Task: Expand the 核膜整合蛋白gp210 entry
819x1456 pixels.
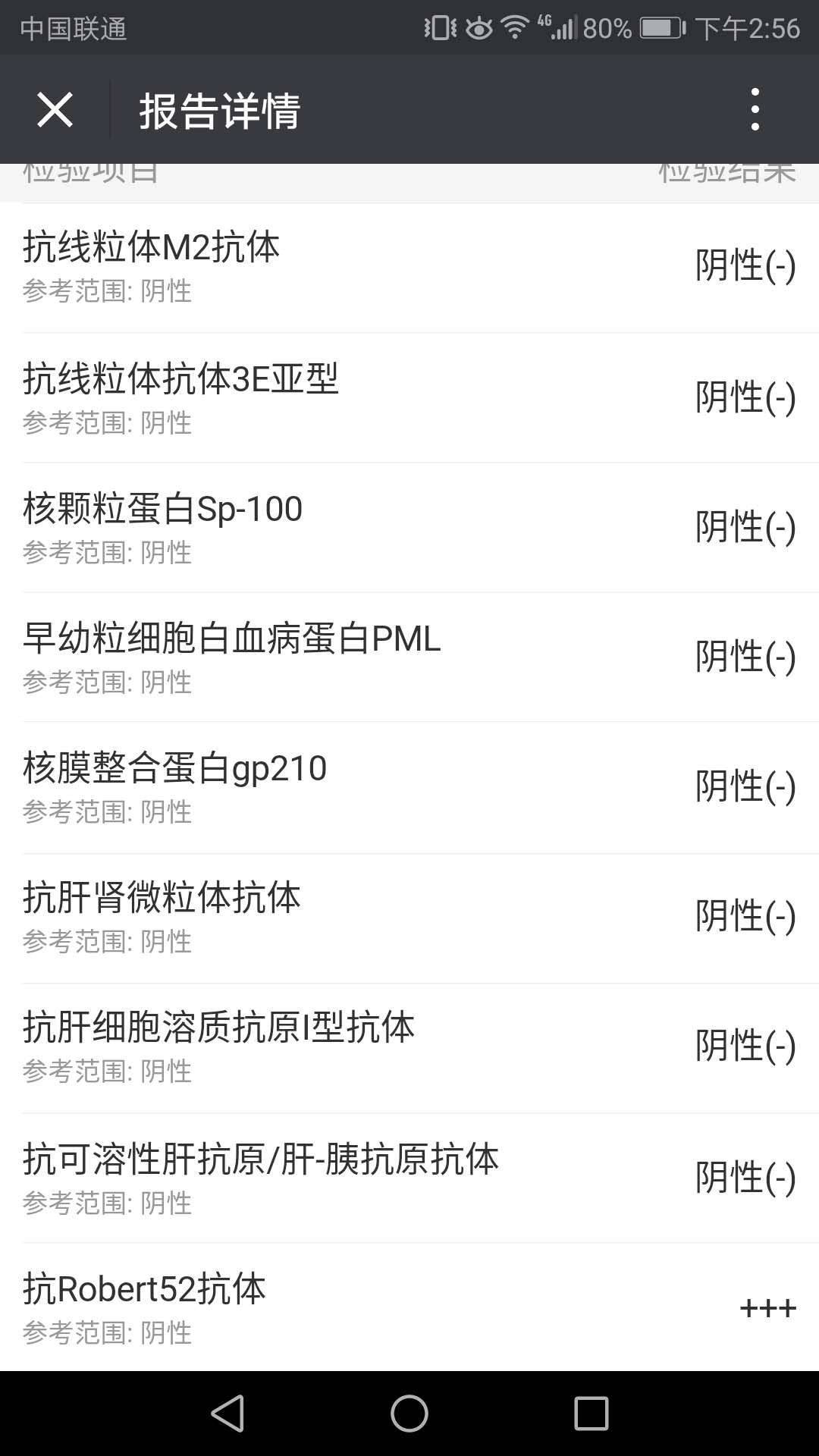Action: click(303, 789)
